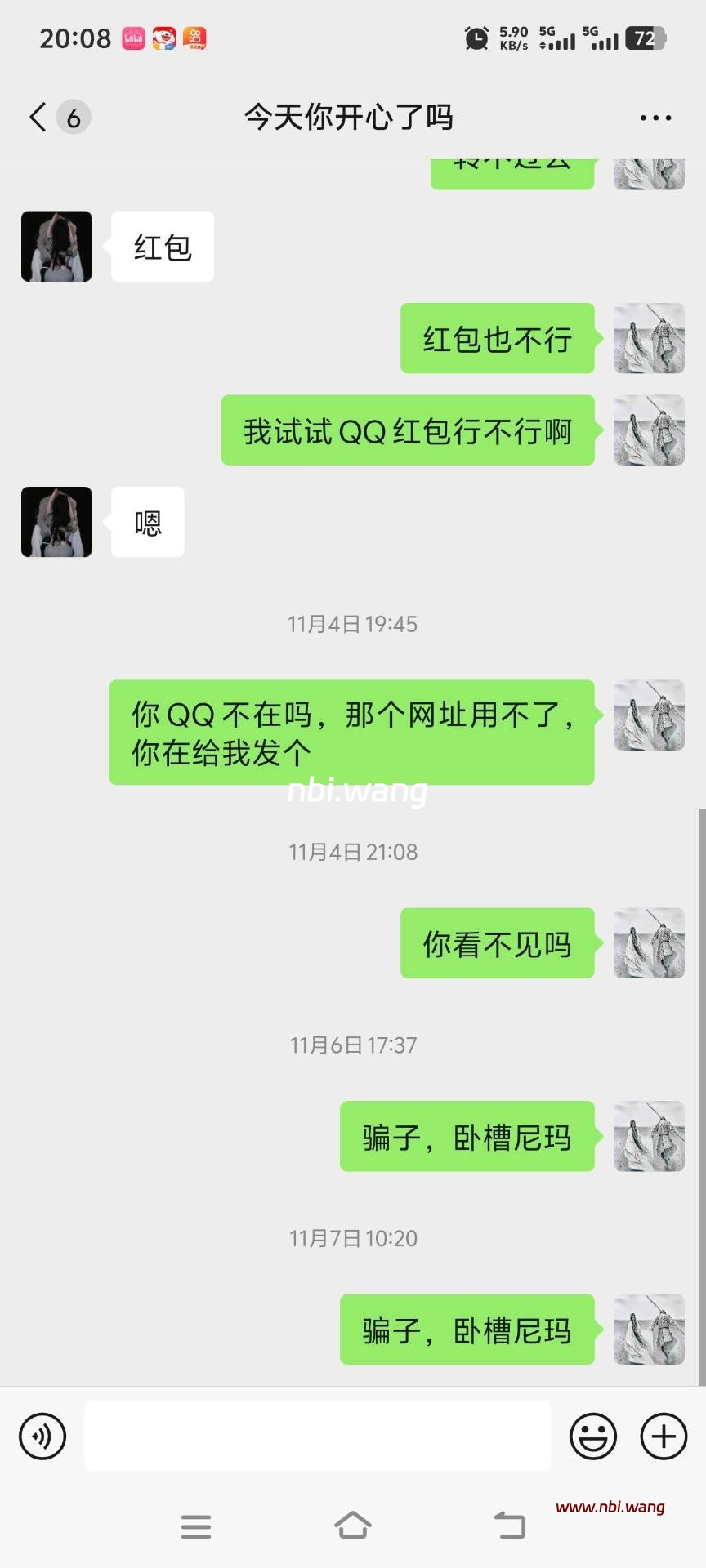Viewport: 706px width, 1568px height.
Task: Open the plus attachment menu
Action: pyautogui.click(x=664, y=1436)
